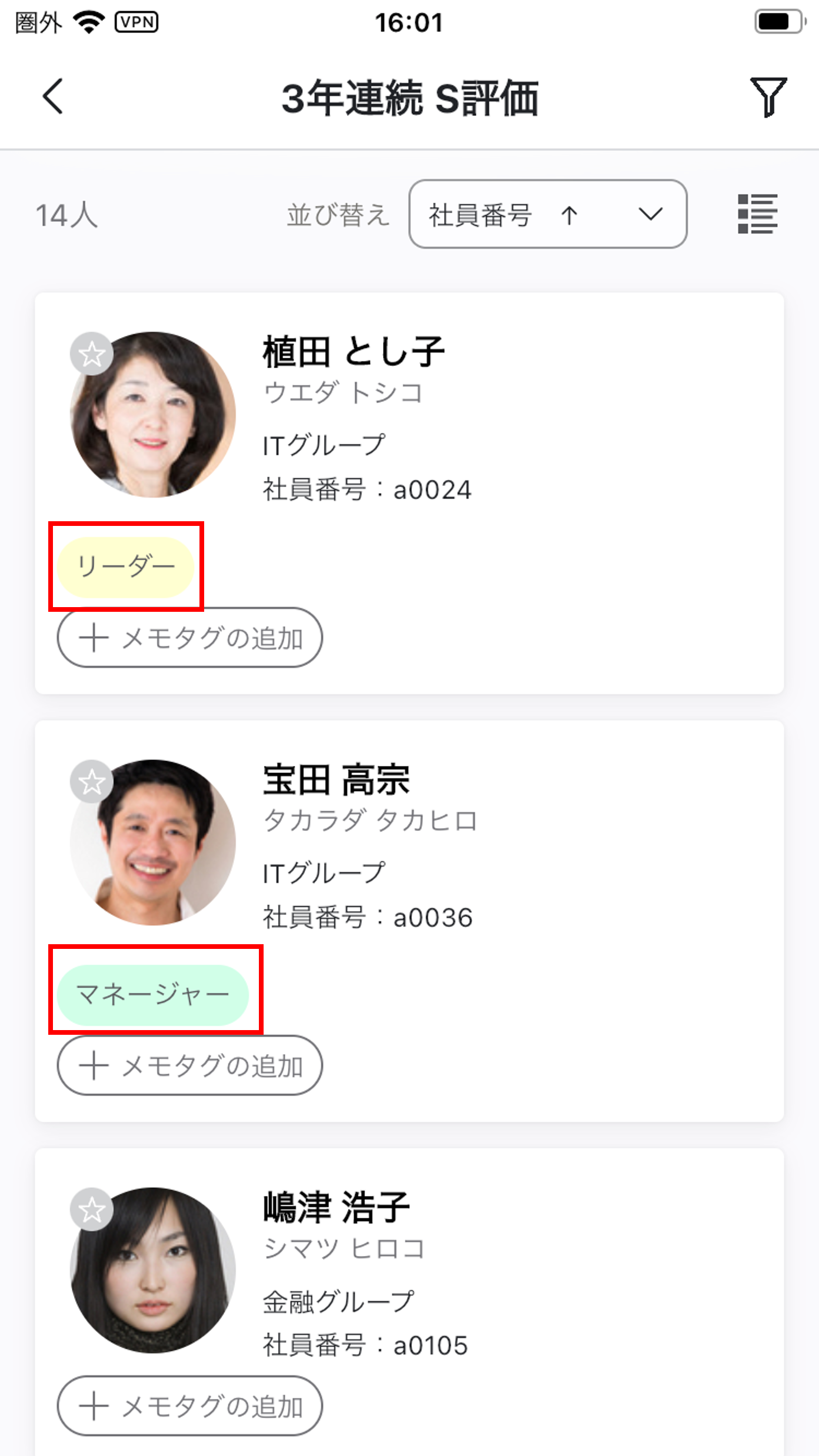
Task: Tap the リーダー memo tag
Action: pos(126,567)
